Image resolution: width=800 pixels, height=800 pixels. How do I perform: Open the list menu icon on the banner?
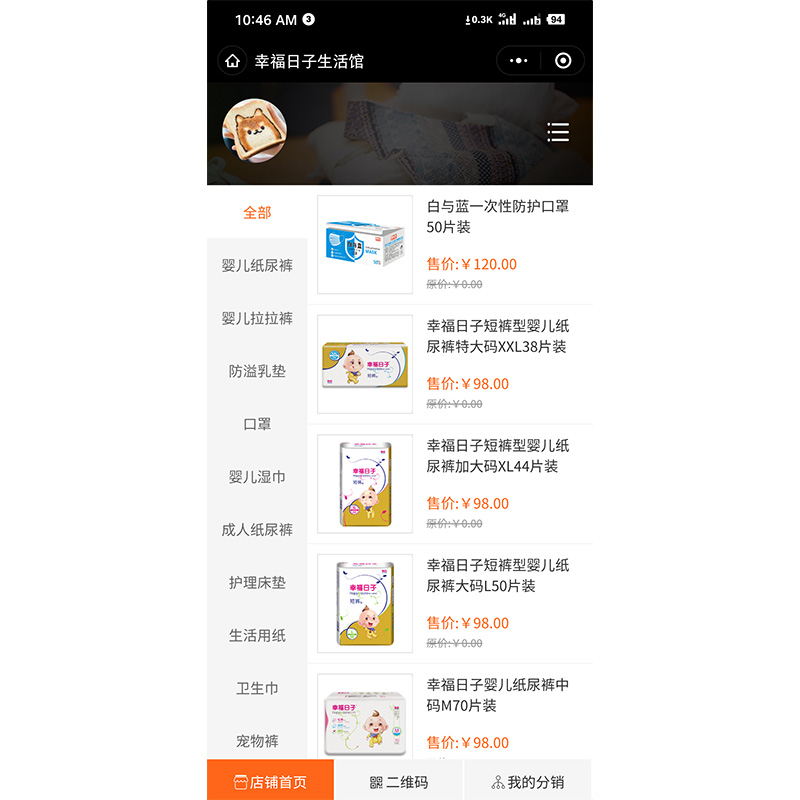pyautogui.click(x=558, y=132)
